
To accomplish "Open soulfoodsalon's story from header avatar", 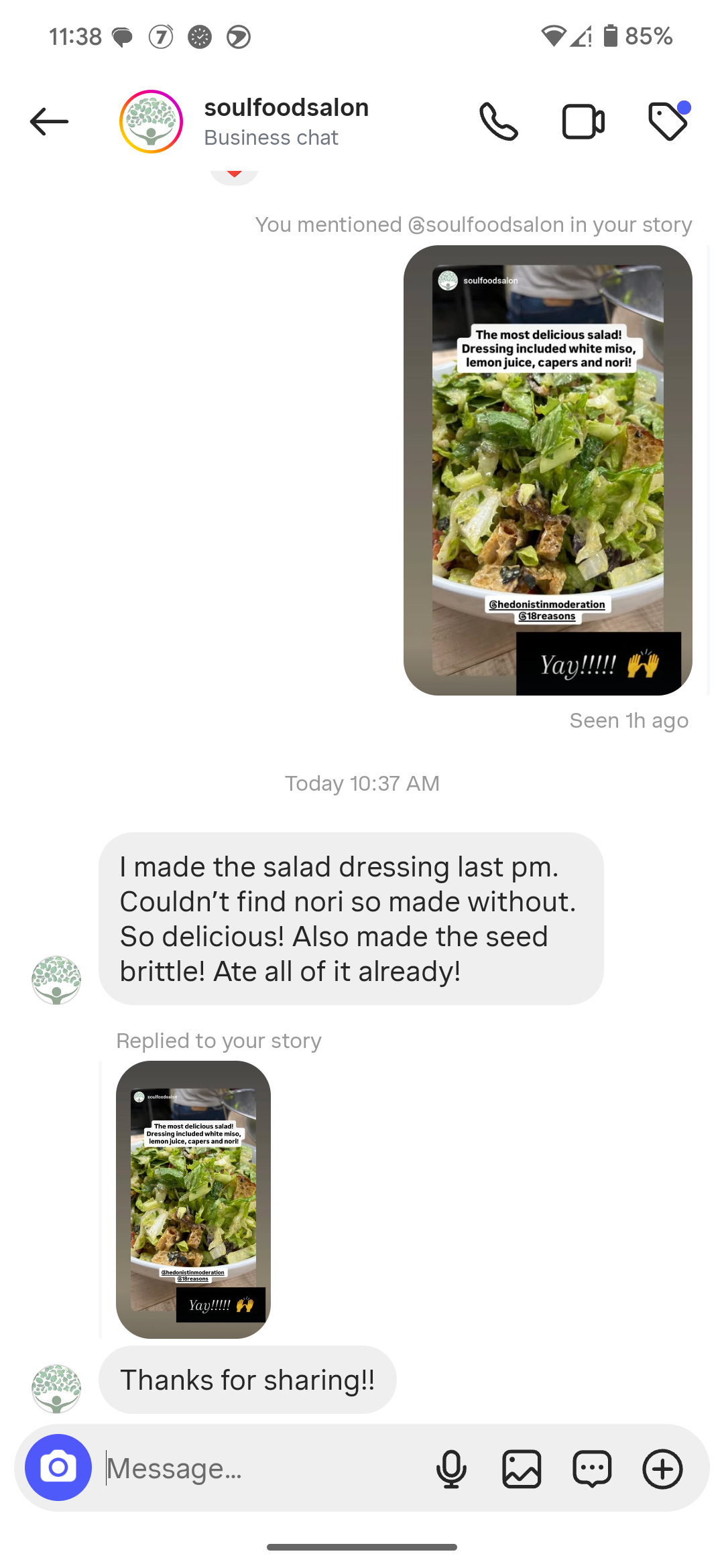I will coord(151,122).
